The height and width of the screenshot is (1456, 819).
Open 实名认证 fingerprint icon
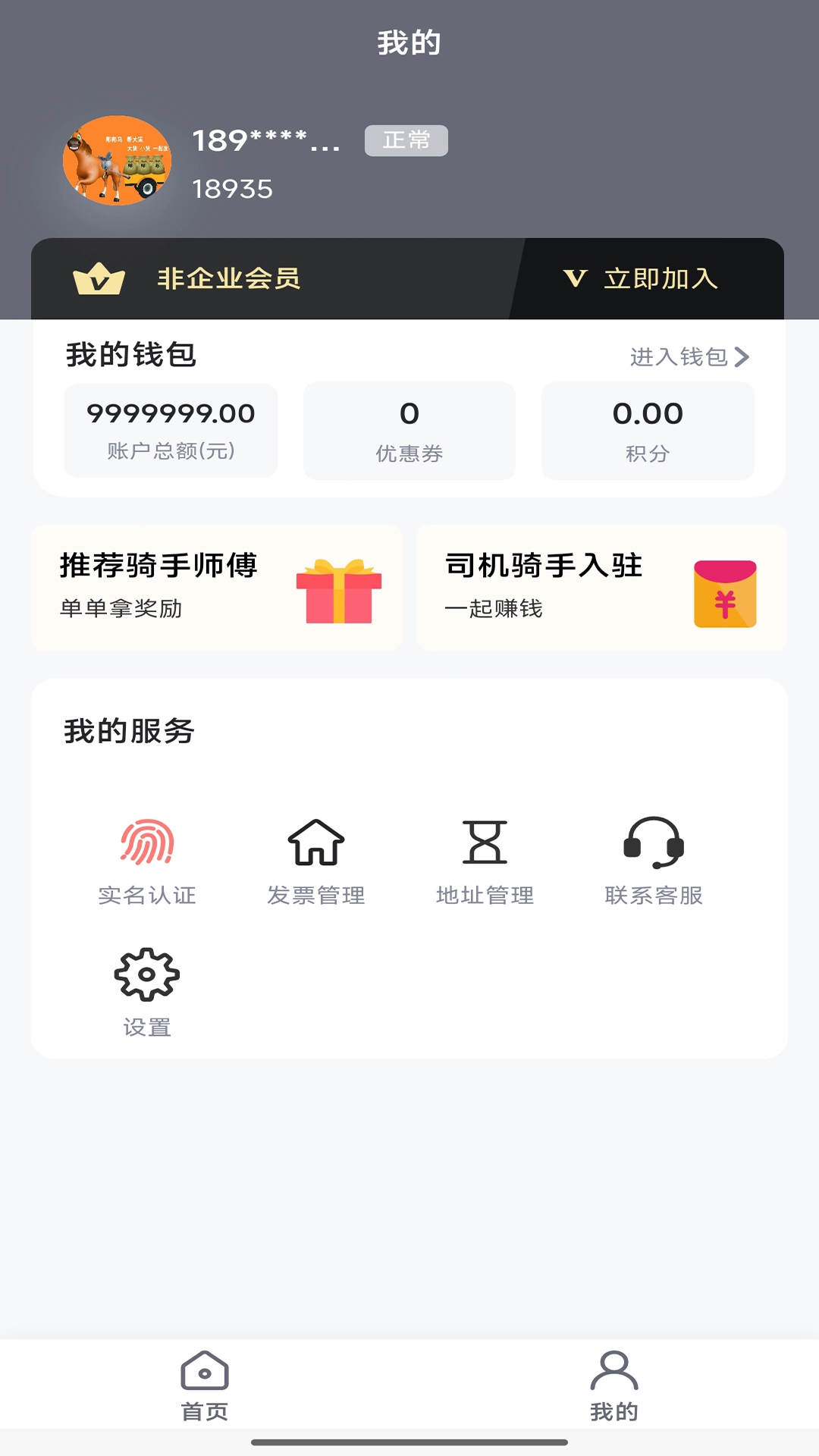coord(146,843)
